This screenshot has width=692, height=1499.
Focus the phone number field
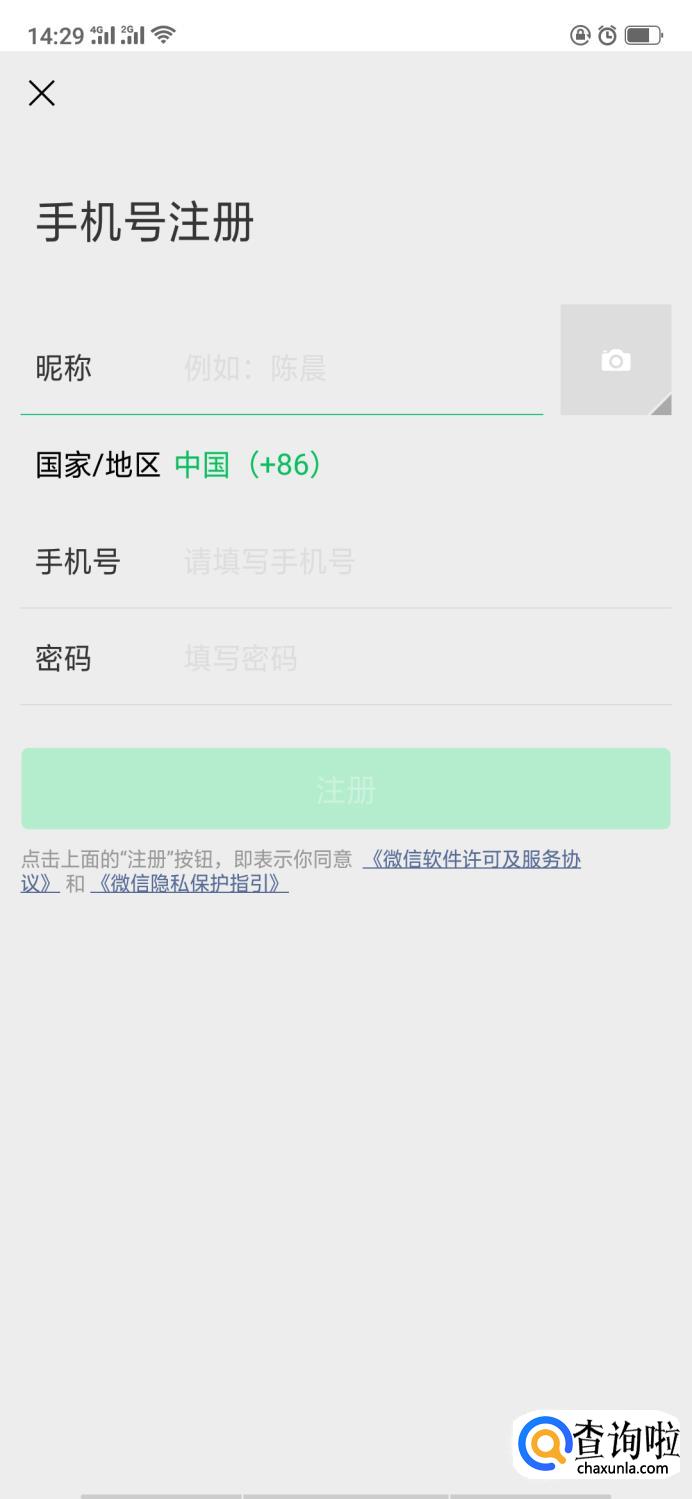tap(420, 562)
